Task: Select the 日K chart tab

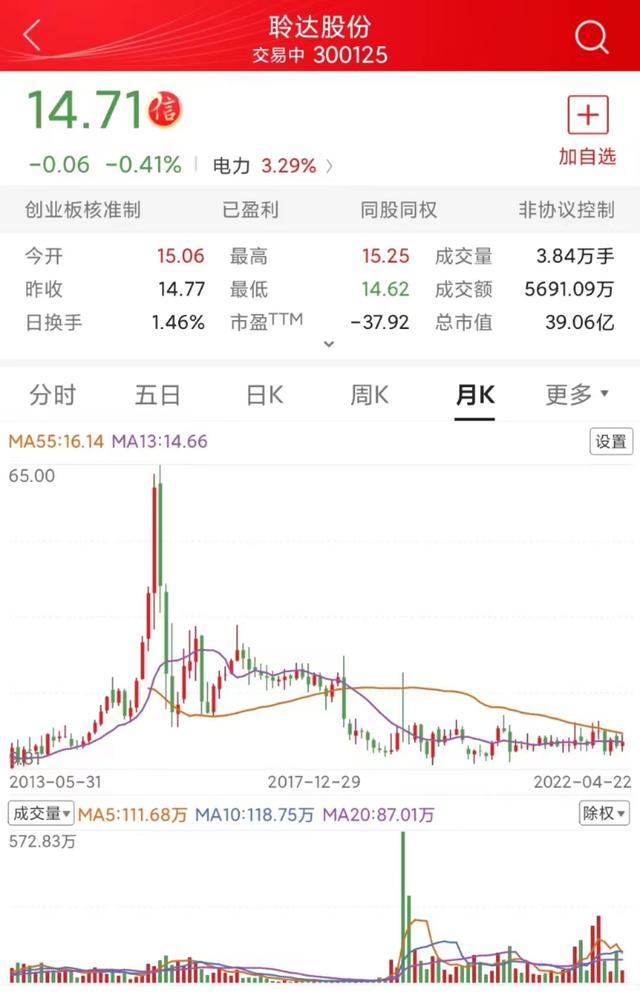Action: (x=264, y=395)
